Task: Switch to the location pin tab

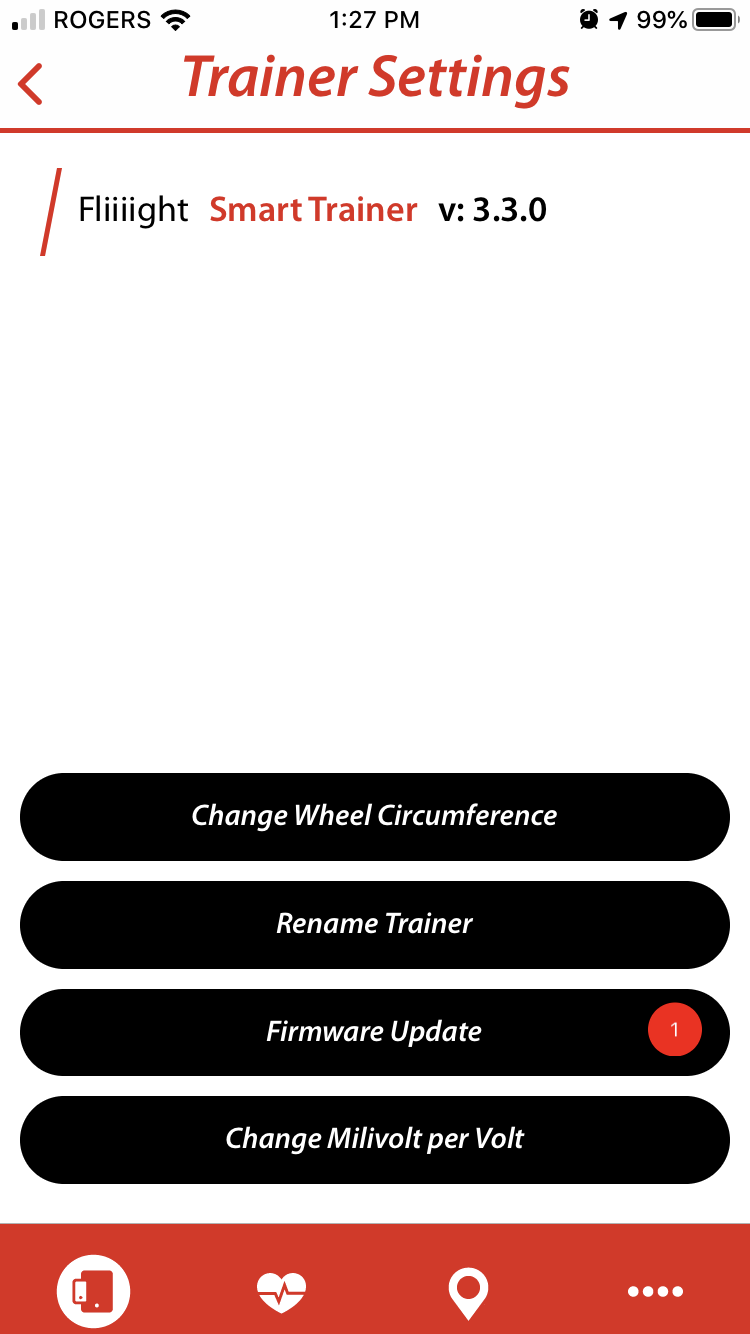Action: [x=468, y=1291]
